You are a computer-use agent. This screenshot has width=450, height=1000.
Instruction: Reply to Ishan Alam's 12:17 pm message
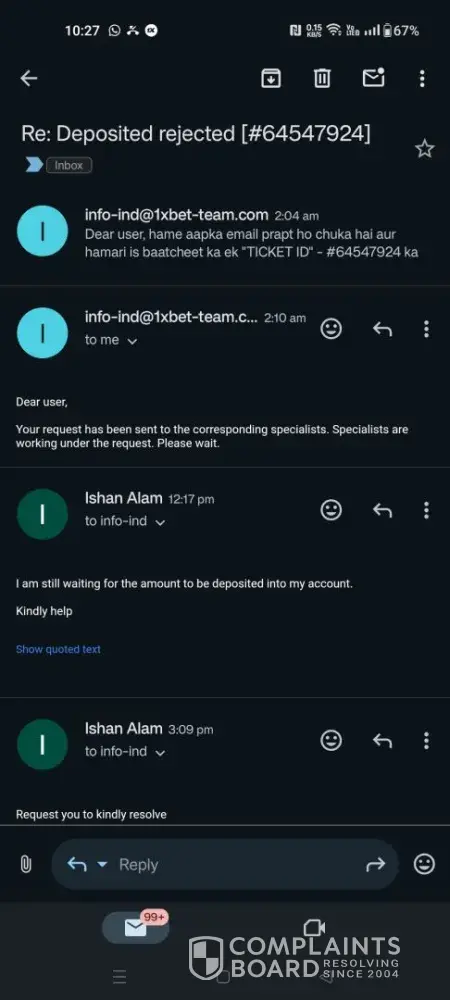(x=382, y=510)
